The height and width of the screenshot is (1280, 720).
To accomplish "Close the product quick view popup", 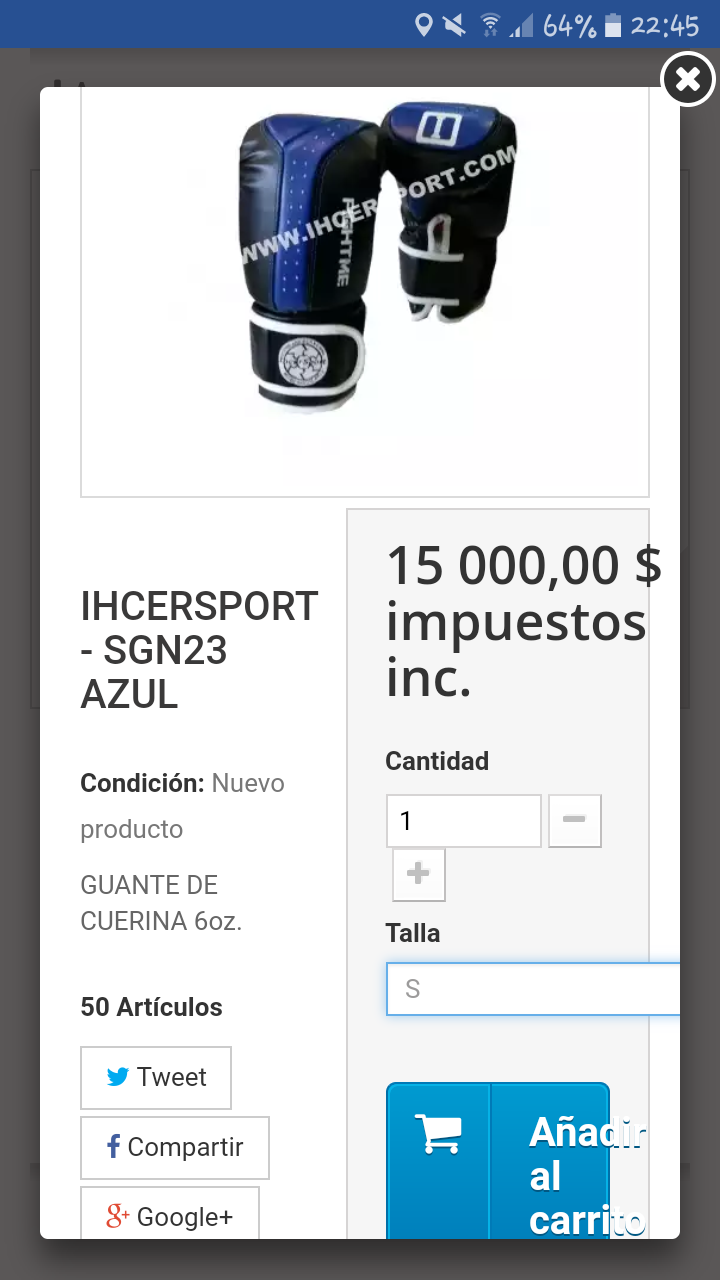I will [x=688, y=79].
